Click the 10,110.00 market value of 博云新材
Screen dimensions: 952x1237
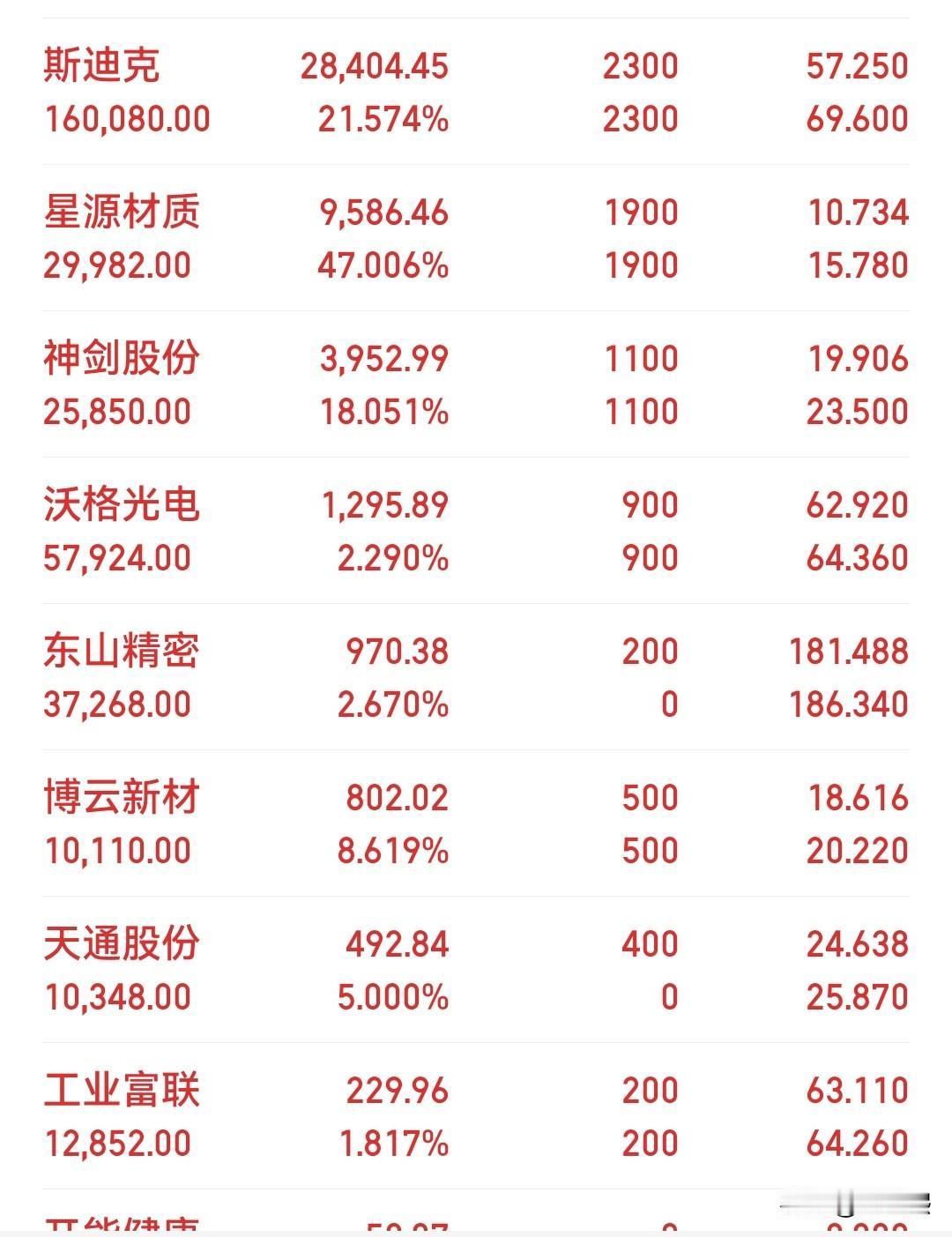click(116, 851)
